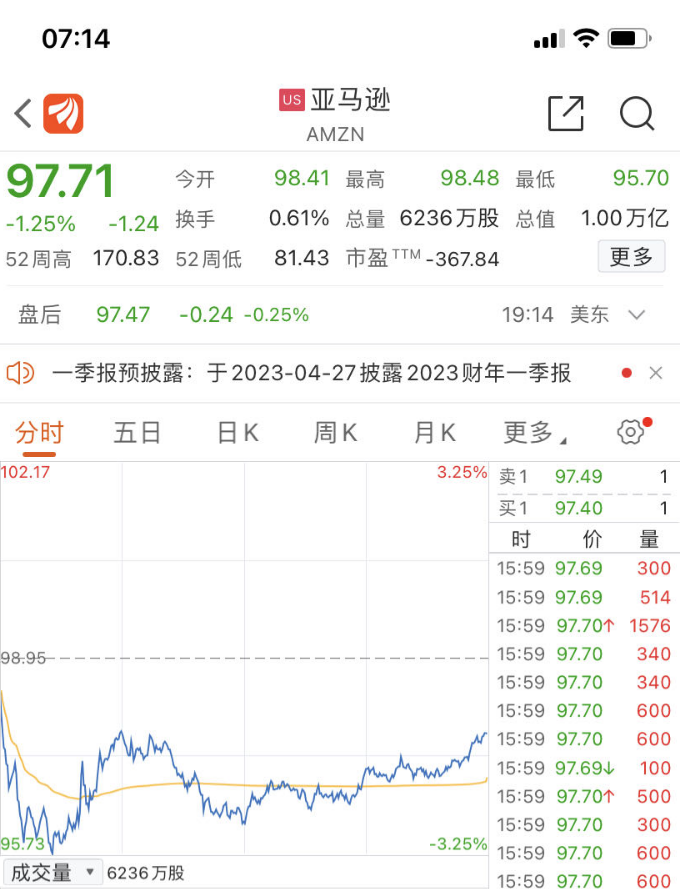Switch to the 周K chart tab
685x889 pixels.
(336, 432)
